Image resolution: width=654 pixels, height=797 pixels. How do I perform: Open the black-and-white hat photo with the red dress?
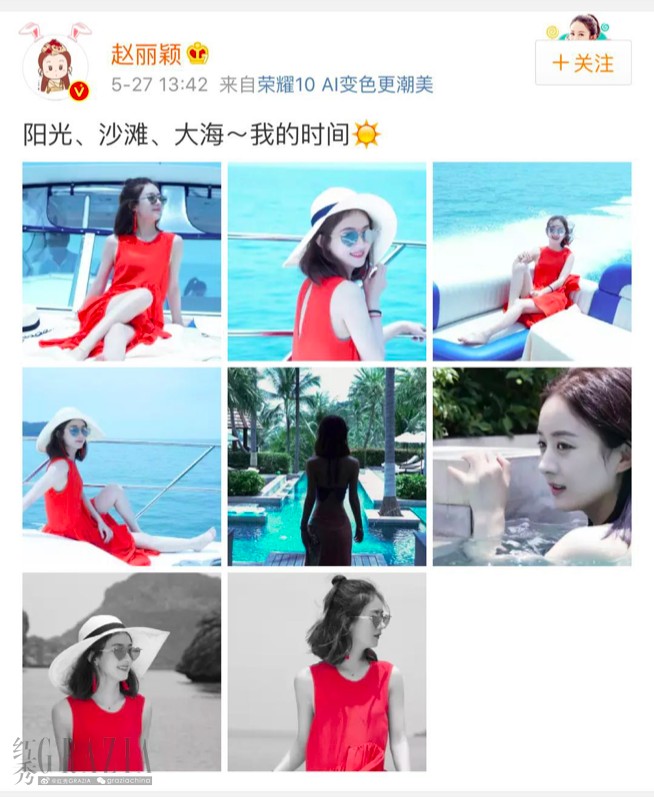pos(122,671)
